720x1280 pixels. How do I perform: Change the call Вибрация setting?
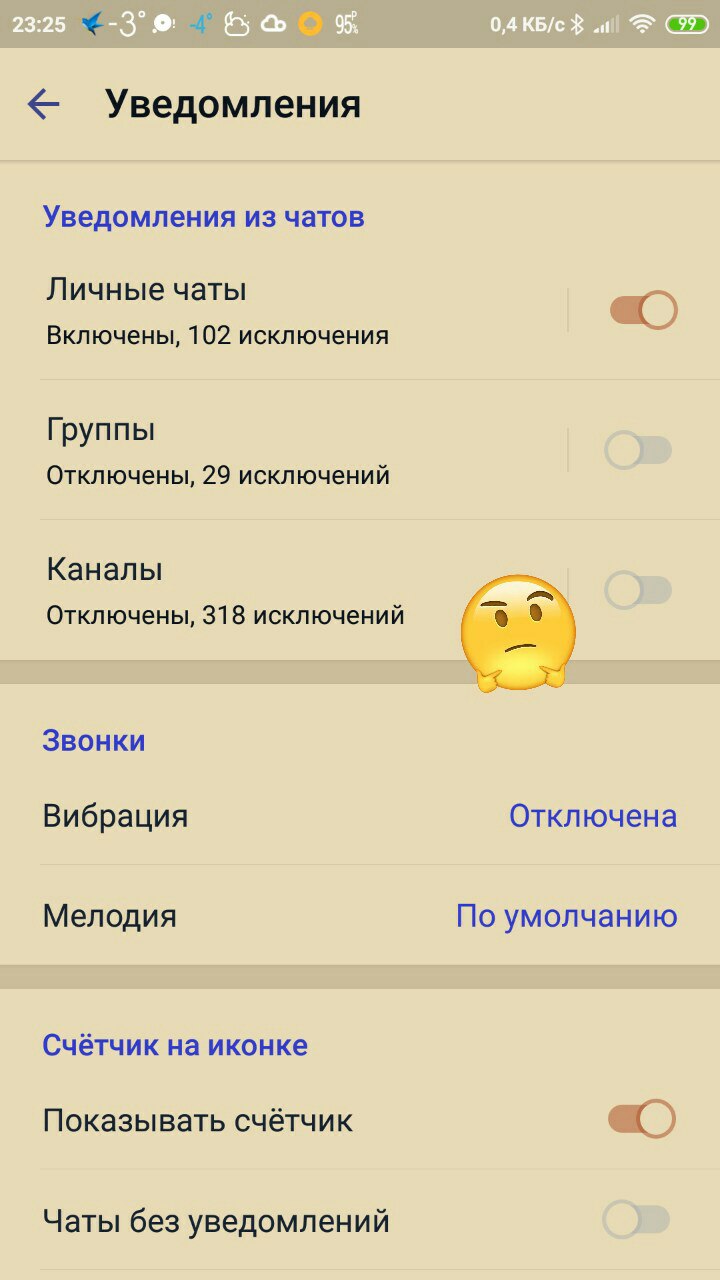(360, 816)
